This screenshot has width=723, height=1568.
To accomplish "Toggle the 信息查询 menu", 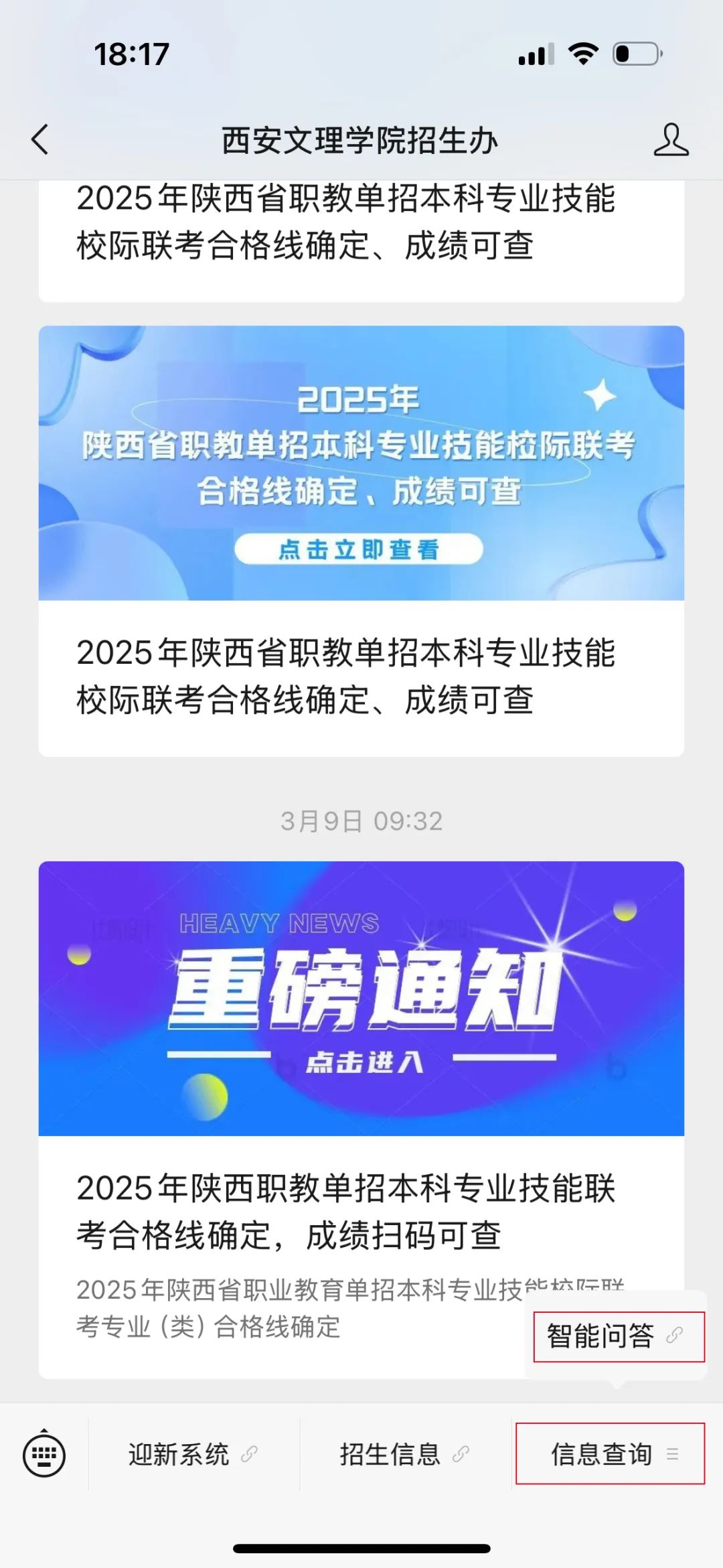I will coord(611,1454).
